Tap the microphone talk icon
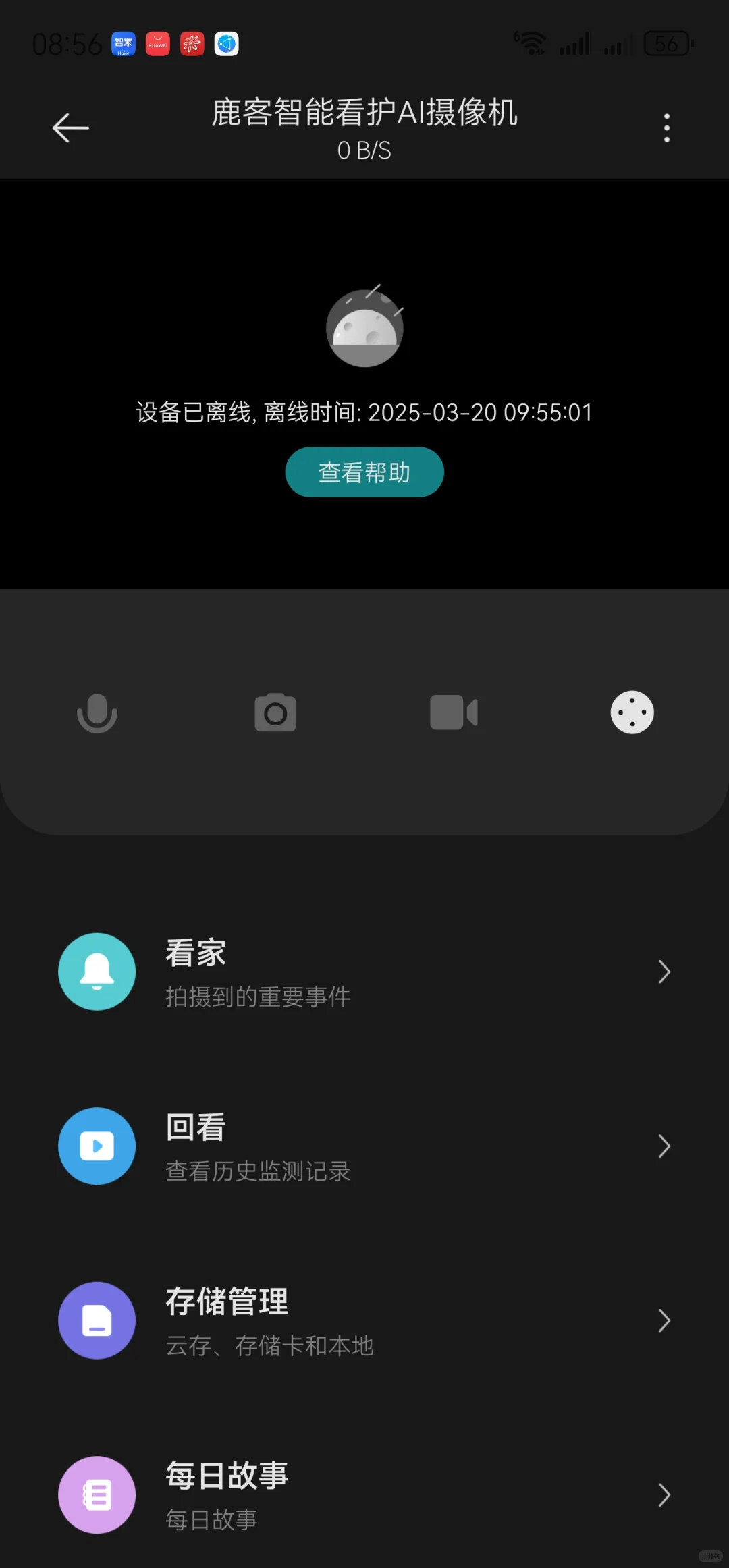 (97, 712)
